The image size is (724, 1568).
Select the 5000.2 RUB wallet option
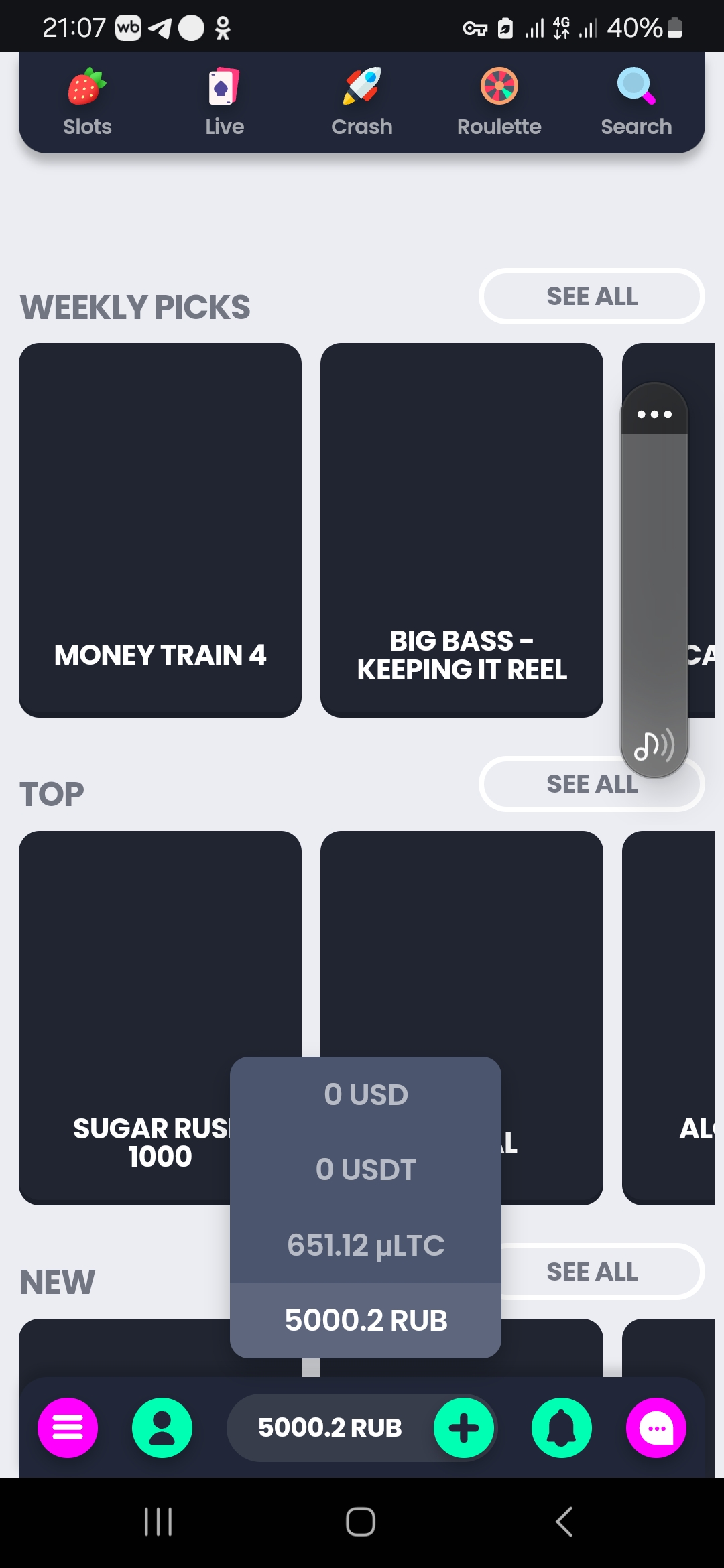click(x=366, y=1321)
